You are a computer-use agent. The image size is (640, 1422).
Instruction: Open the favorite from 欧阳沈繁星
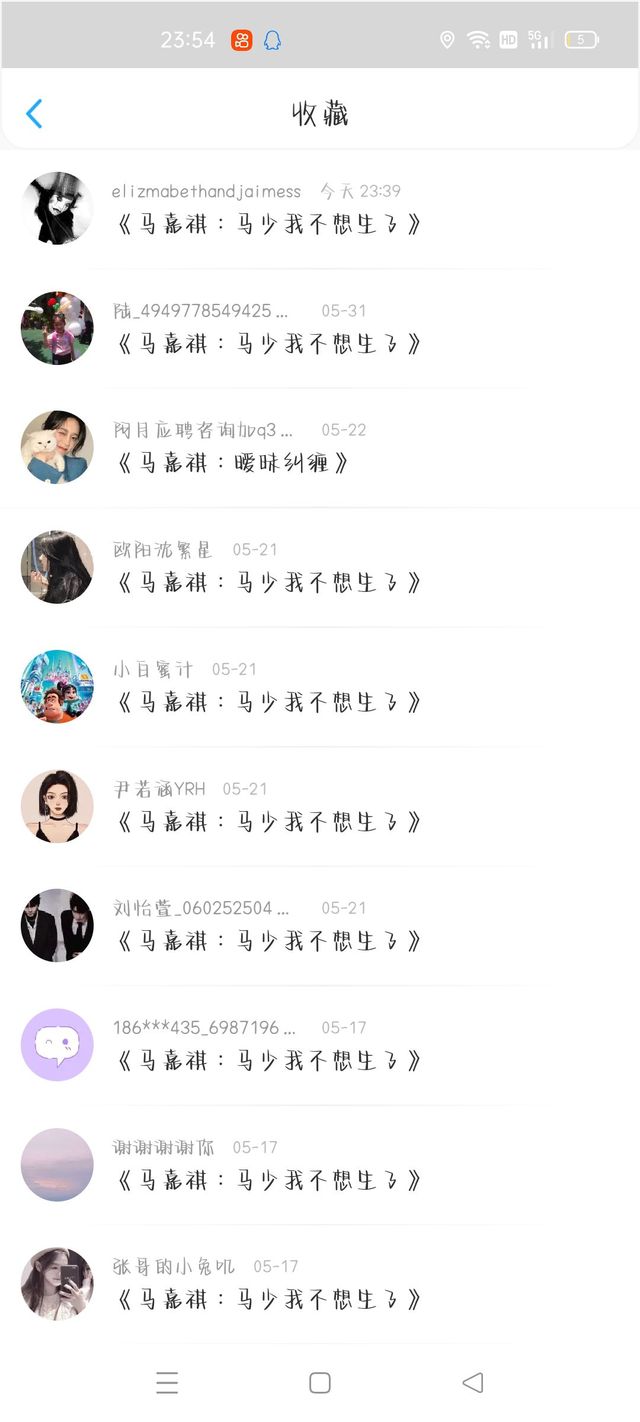click(x=320, y=567)
